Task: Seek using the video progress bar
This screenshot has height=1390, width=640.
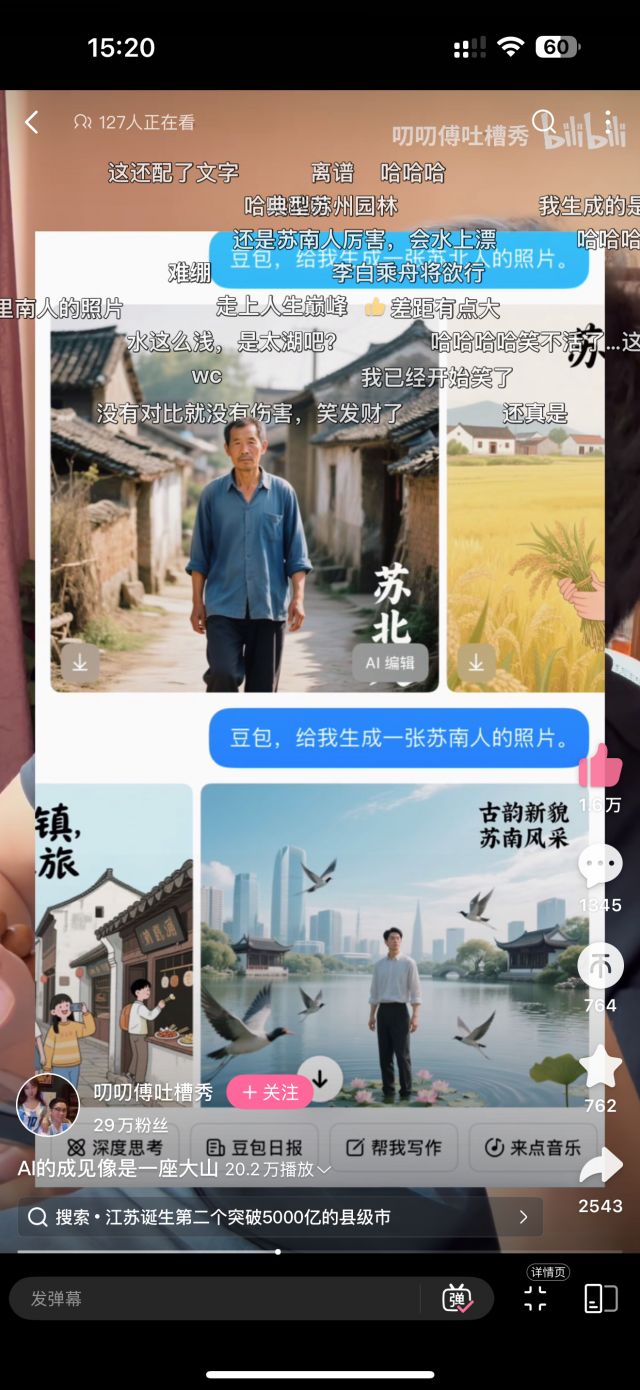Action: tap(278, 1251)
